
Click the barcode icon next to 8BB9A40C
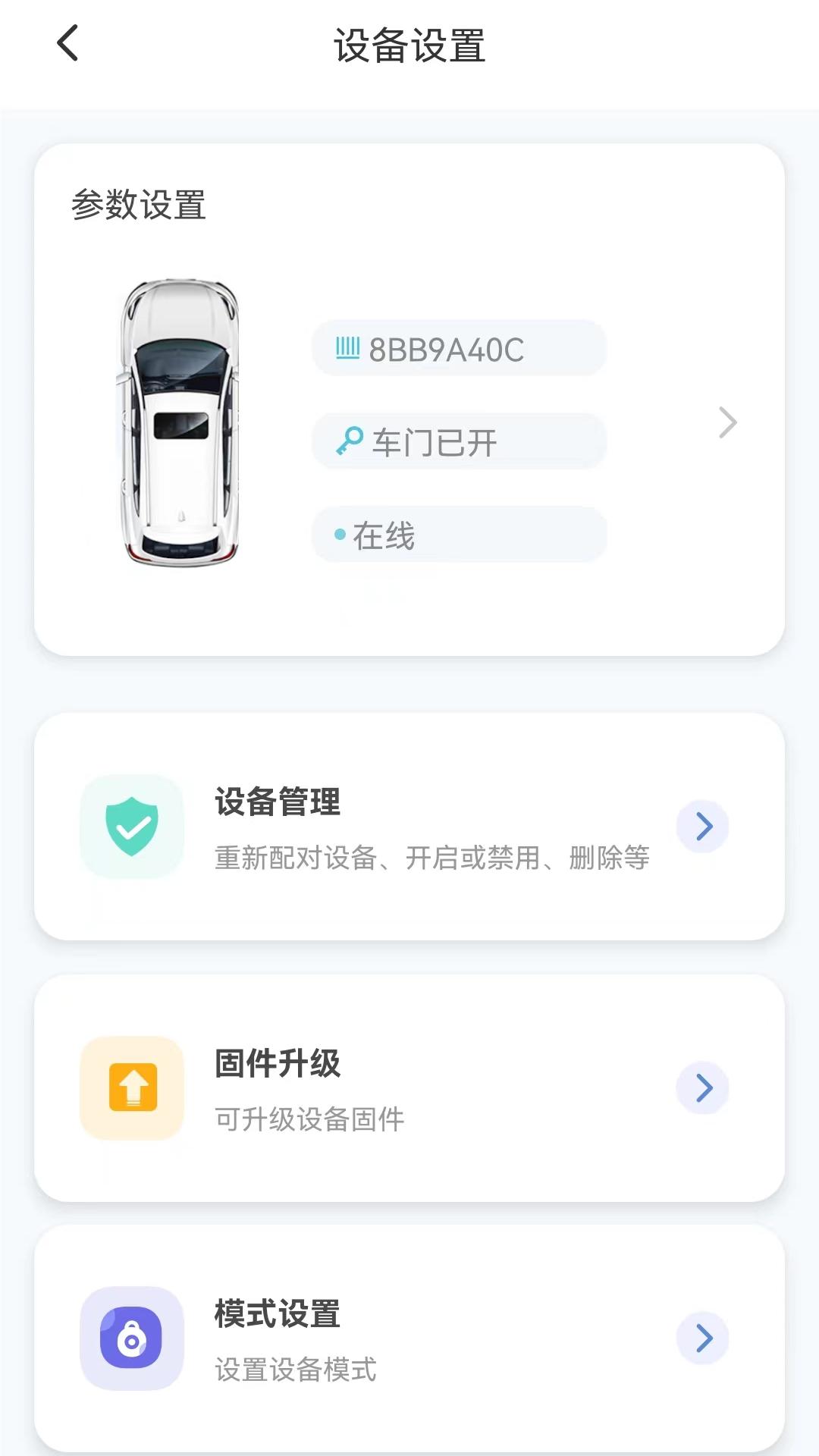(x=347, y=348)
